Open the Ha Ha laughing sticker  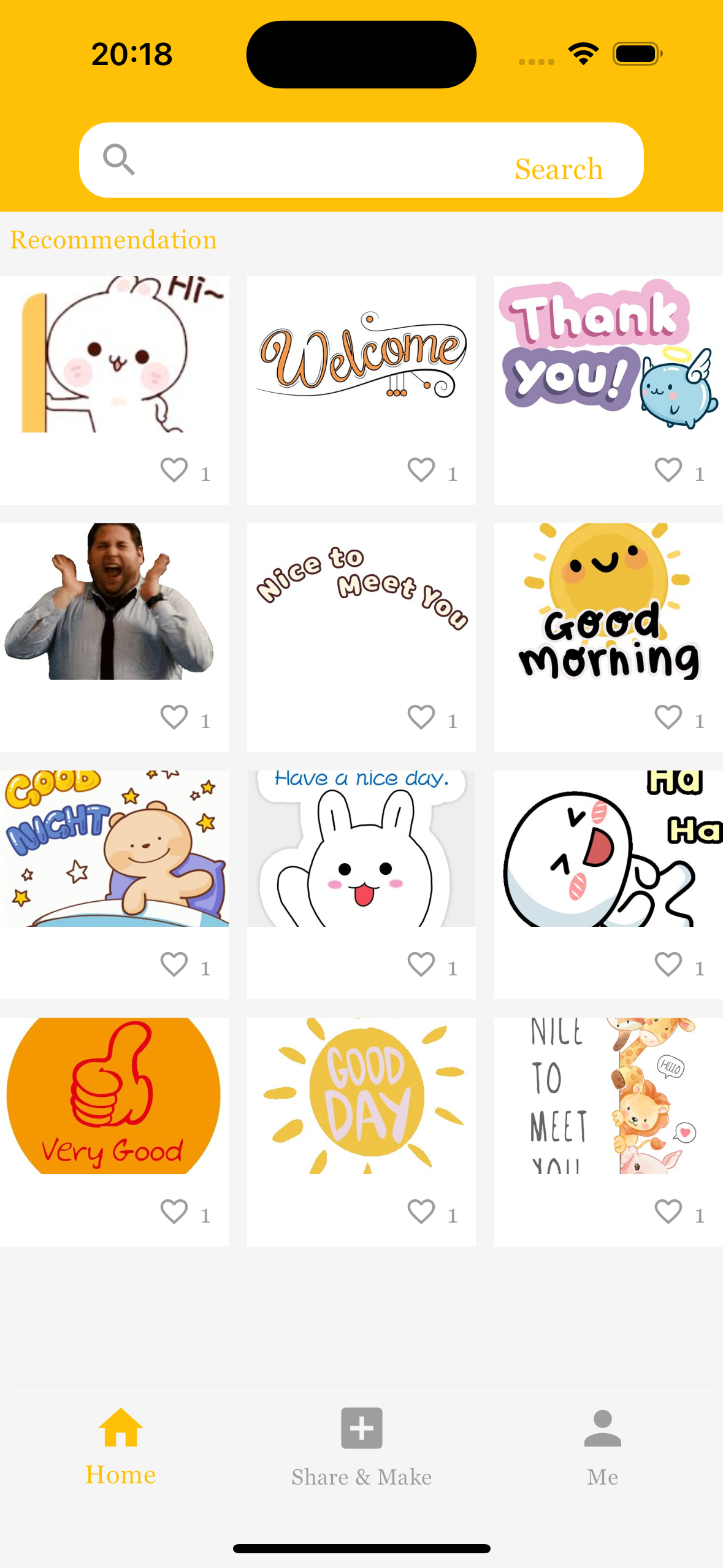pyautogui.click(x=608, y=848)
